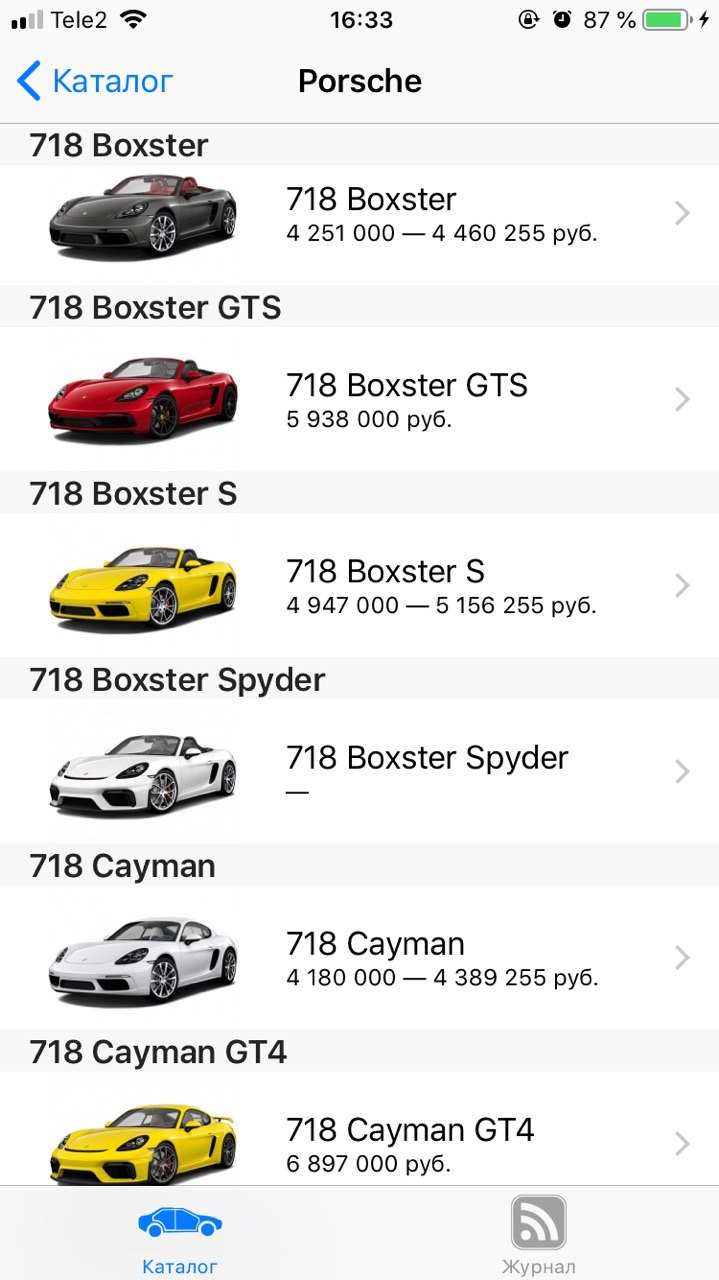The height and width of the screenshot is (1280, 719).
Task: Select the 718 Boxster S row
Action: [x=359, y=585]
